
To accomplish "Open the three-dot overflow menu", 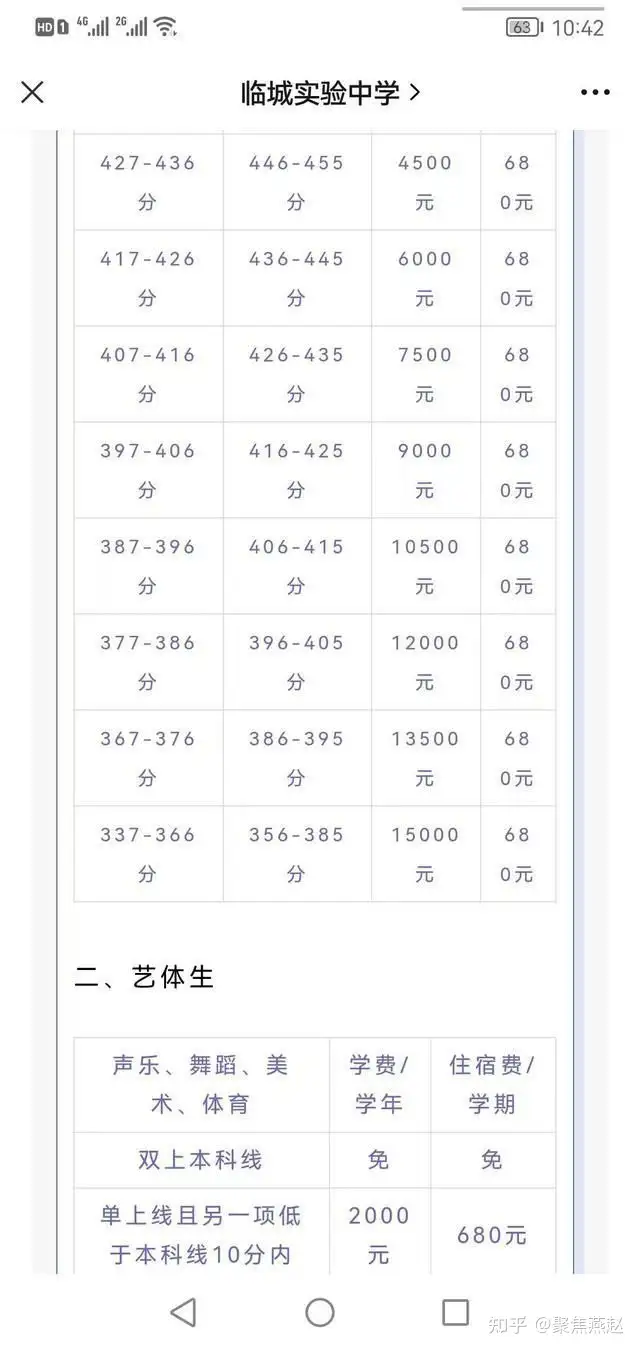I will click(x=595, y=93).
